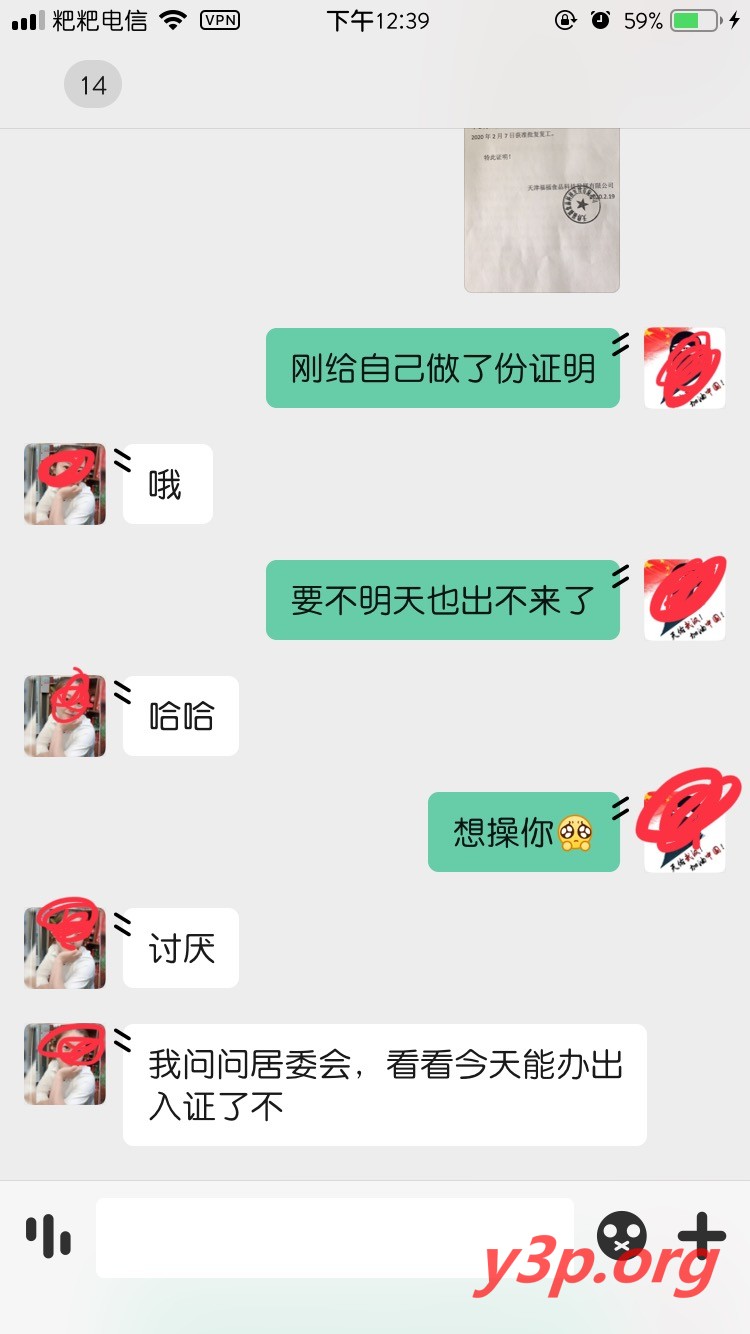
Task: Open the emoji sticker picker
Action: [621, 1237]
